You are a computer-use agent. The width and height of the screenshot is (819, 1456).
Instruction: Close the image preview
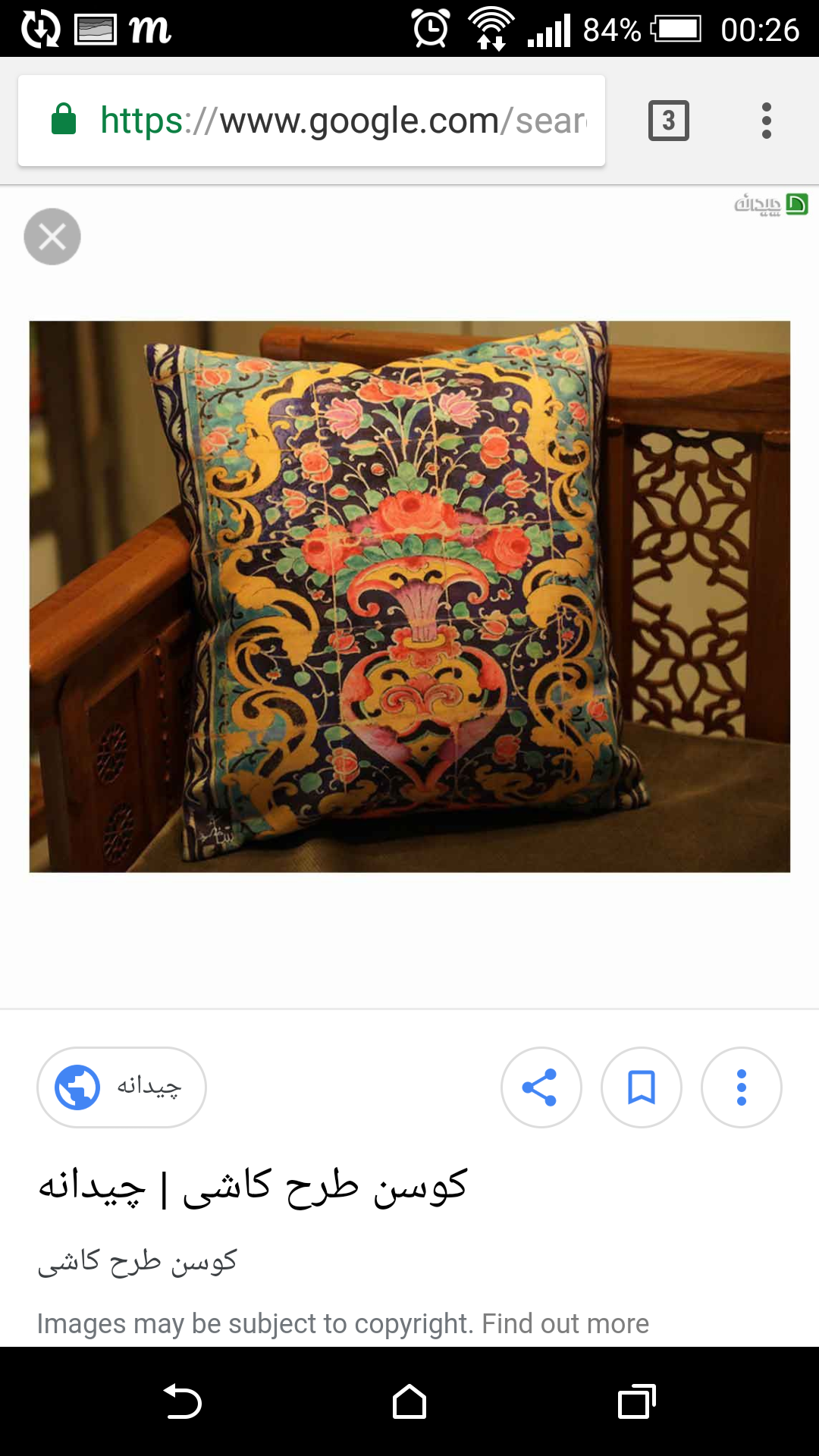coord(52,237)
